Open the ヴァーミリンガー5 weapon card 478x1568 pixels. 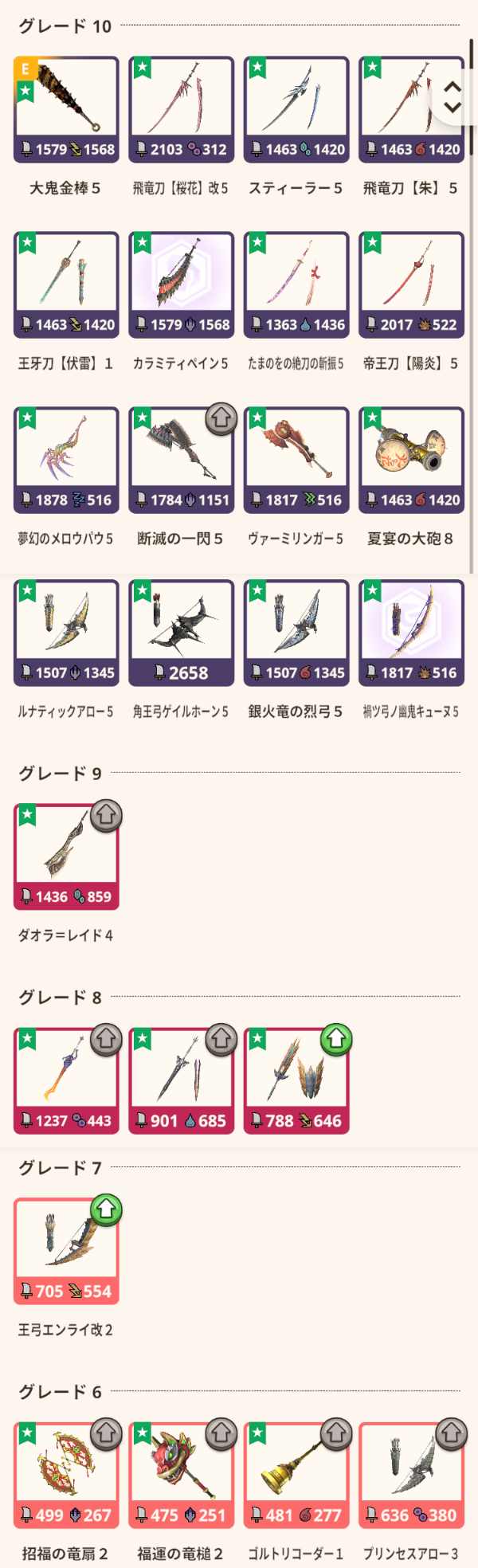click(x=296, y=460)
